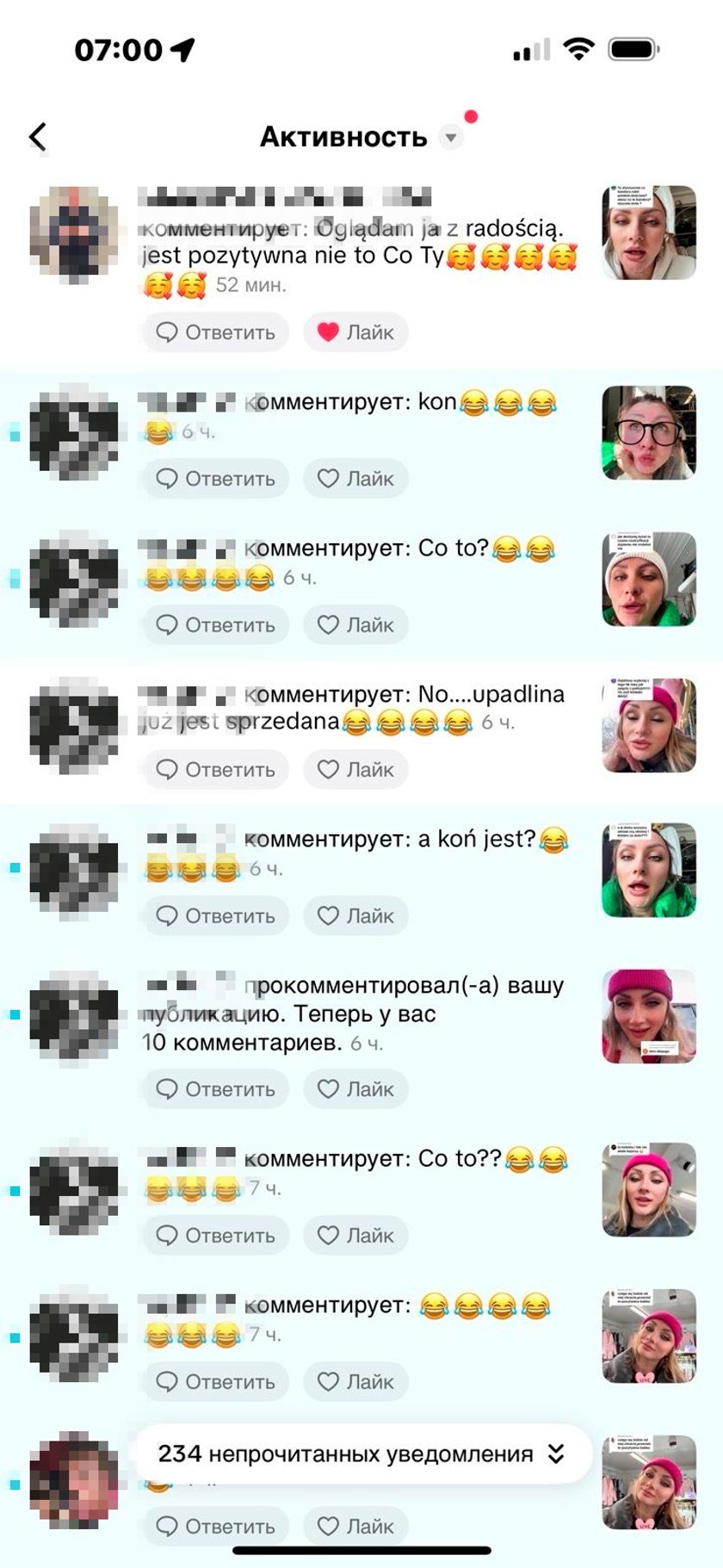This screenshot has width=723, height=1568.
Task: Like the 'Co to?' 6 ч. comment
Action: coord(355,625)
